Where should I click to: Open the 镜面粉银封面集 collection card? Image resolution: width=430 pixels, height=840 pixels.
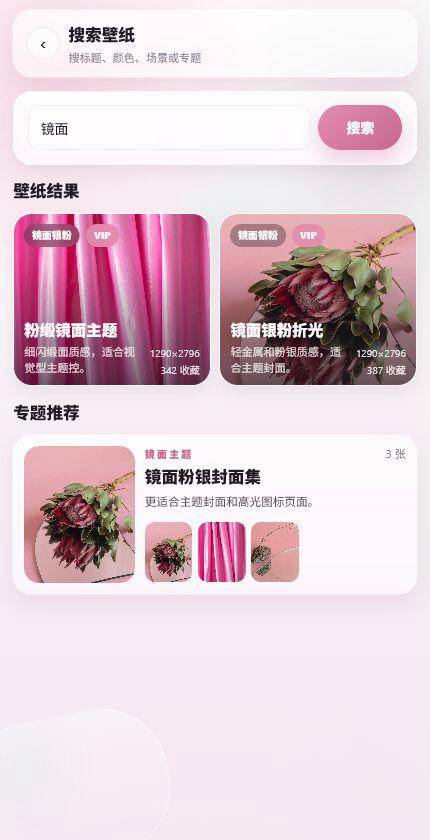pos(215,514)
